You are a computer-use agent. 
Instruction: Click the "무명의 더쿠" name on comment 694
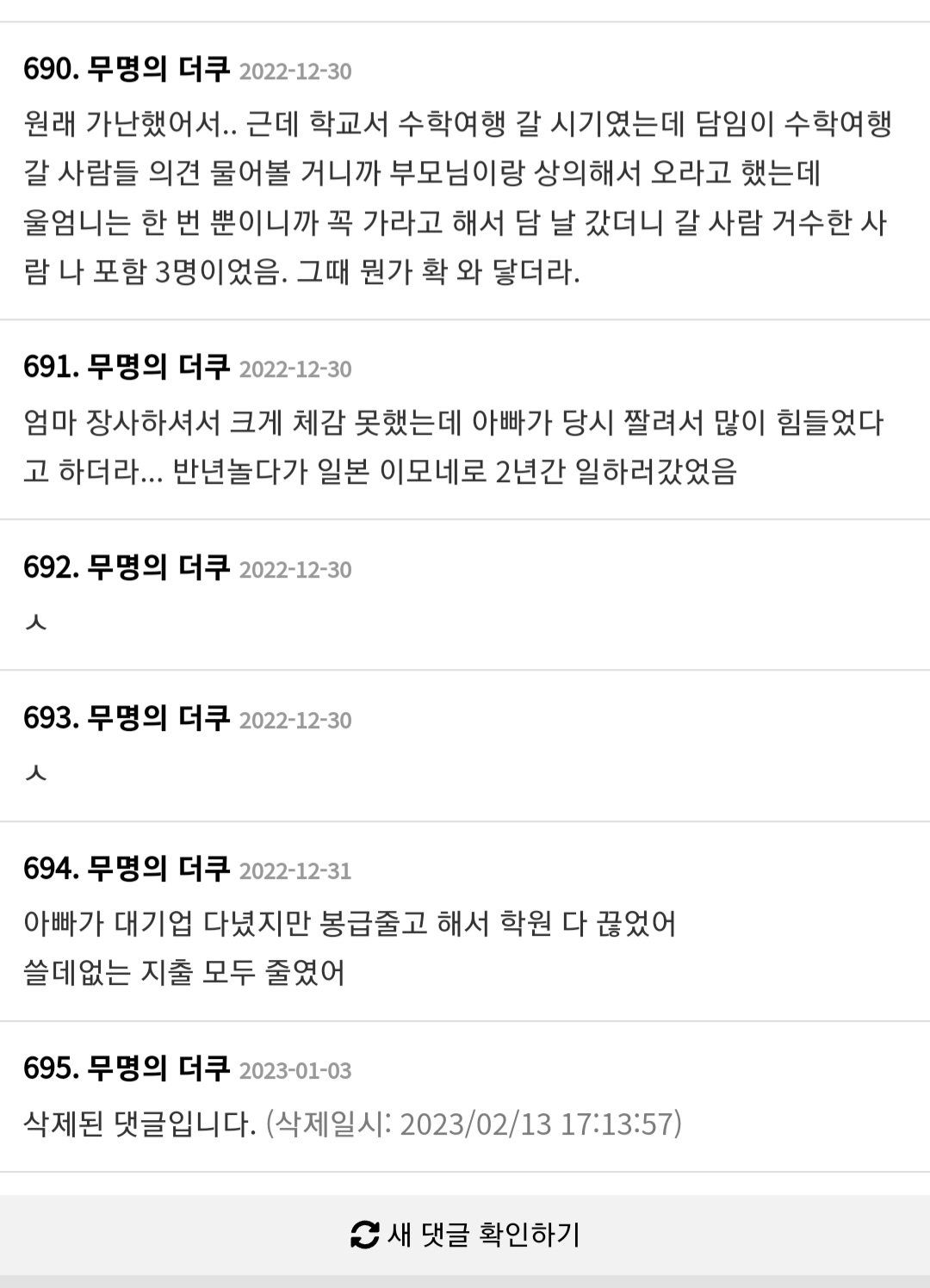point(155,869)
